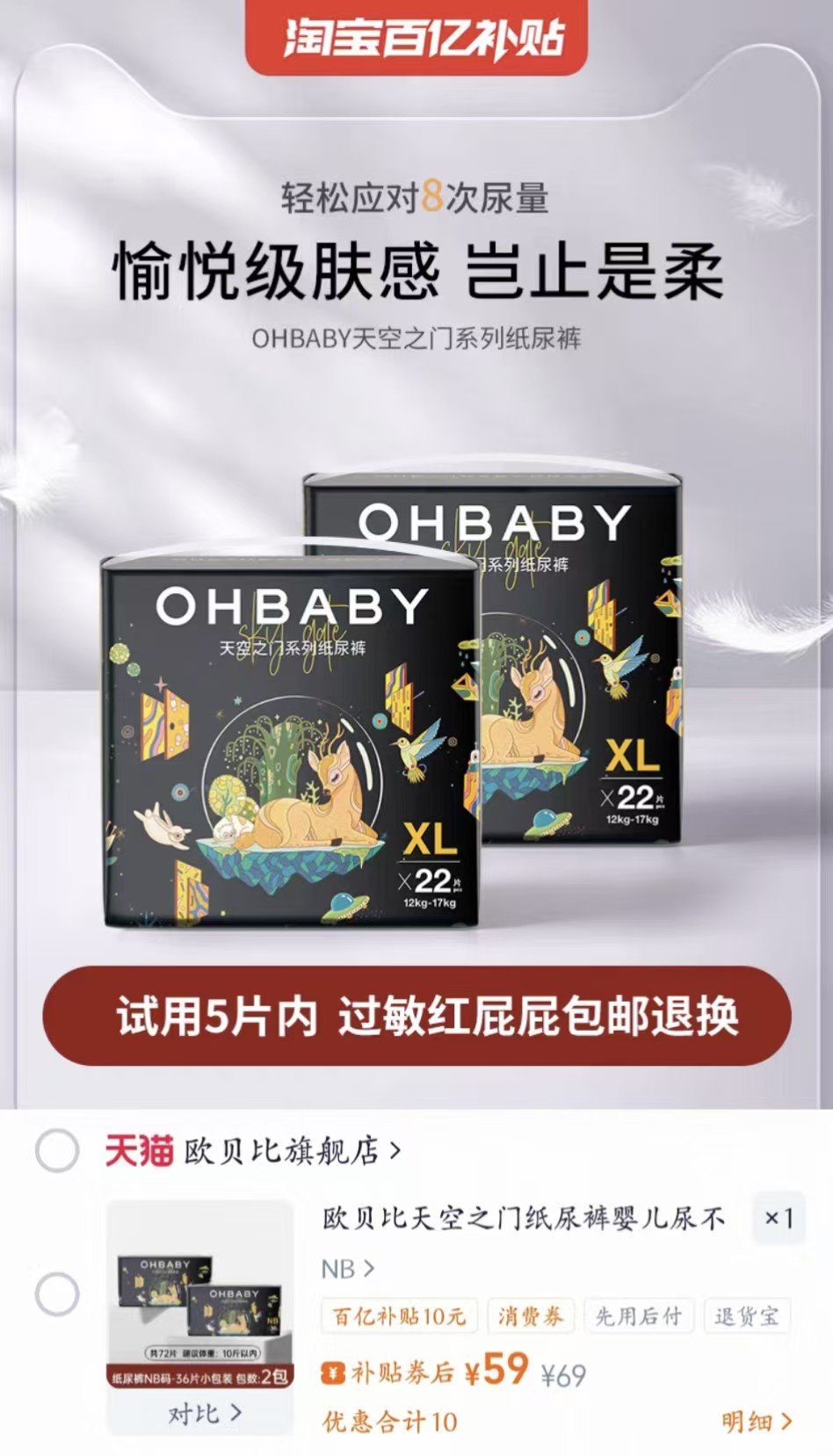Image resolution: width=833 pixels, height=1456 pixels.
Task: Click the product title 欧贝比天空之门纸尿裤
Action: pyautogui.click(x=523, y=1218)
